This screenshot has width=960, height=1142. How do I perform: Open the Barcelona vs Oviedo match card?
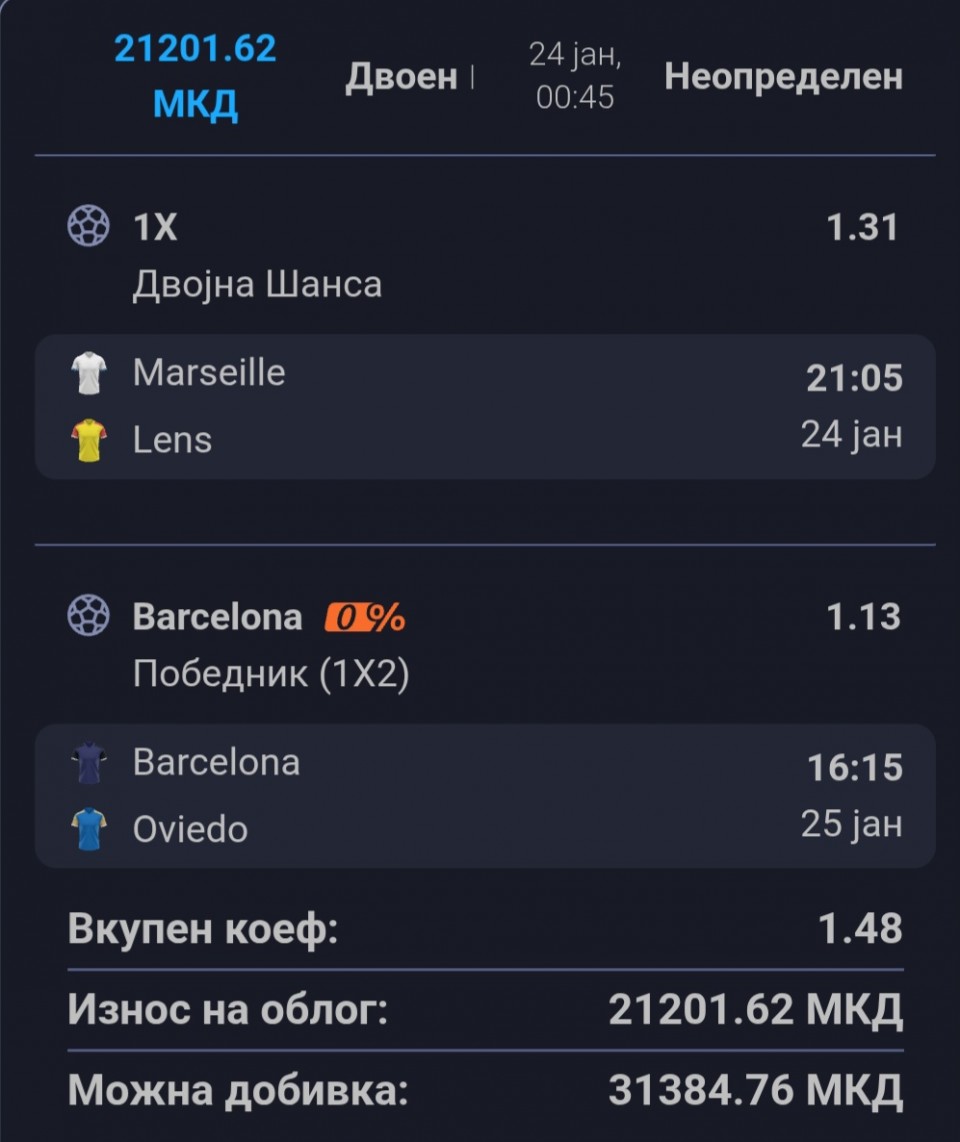[485, 796]
